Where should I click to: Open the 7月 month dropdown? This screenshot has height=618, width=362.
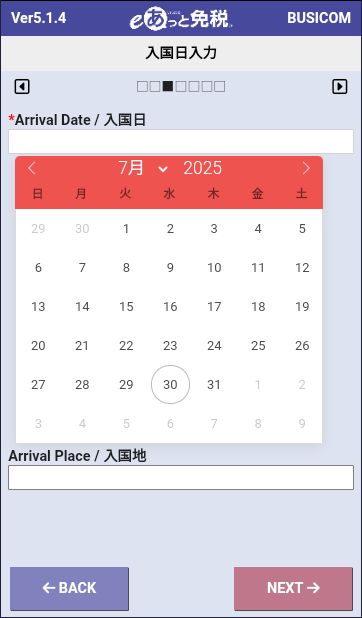pos(144,168)
